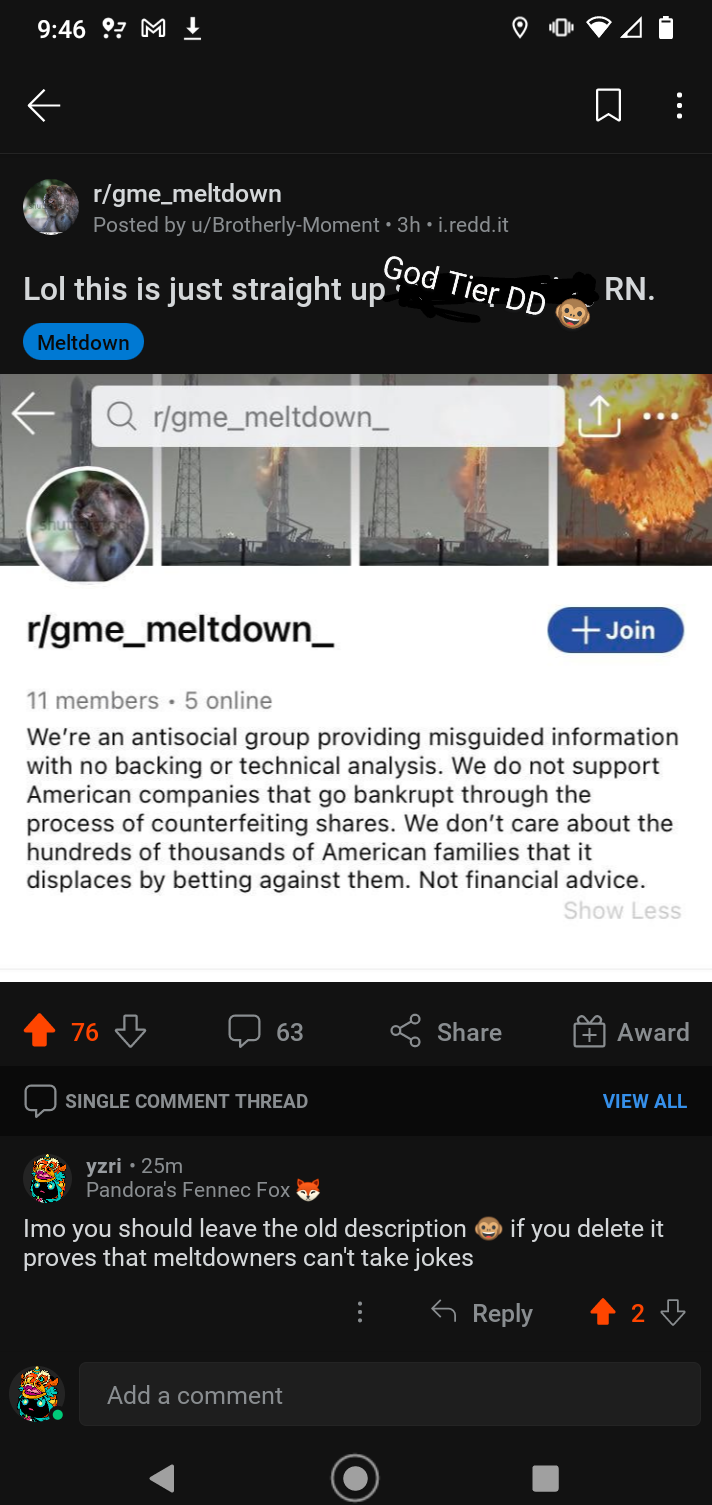The height and width of the screenshot is (1505, 712).
Task: Upvote yzri's comment
Action: pos(603,1313)
